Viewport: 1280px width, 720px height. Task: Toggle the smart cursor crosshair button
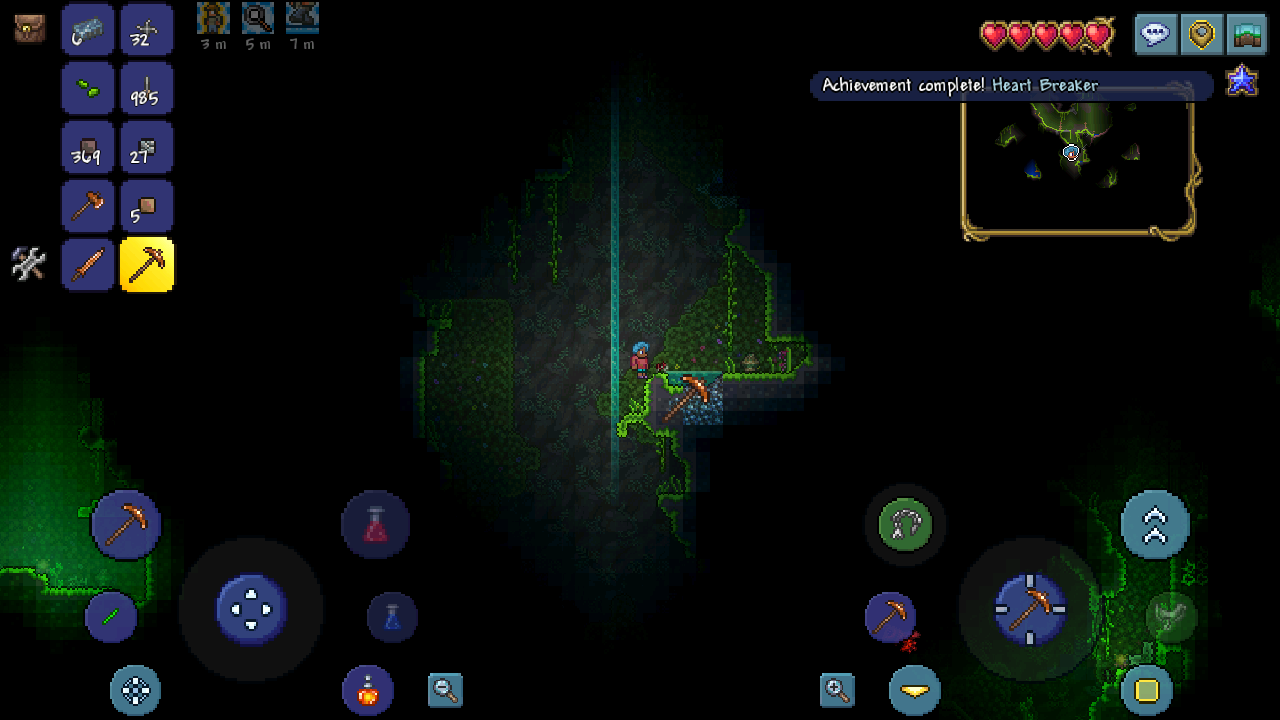point(135,690)
